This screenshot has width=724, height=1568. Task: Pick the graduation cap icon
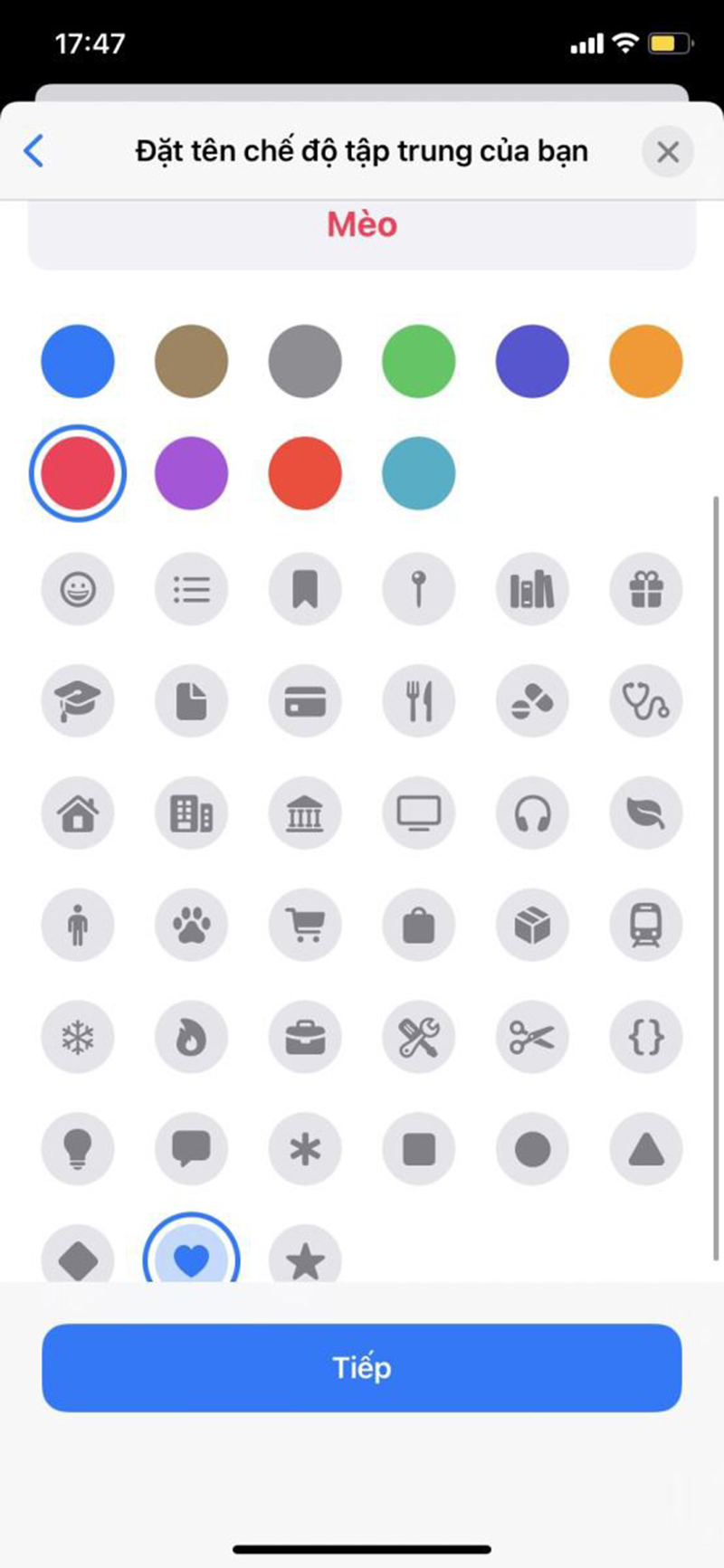click(x=78, y=701)
